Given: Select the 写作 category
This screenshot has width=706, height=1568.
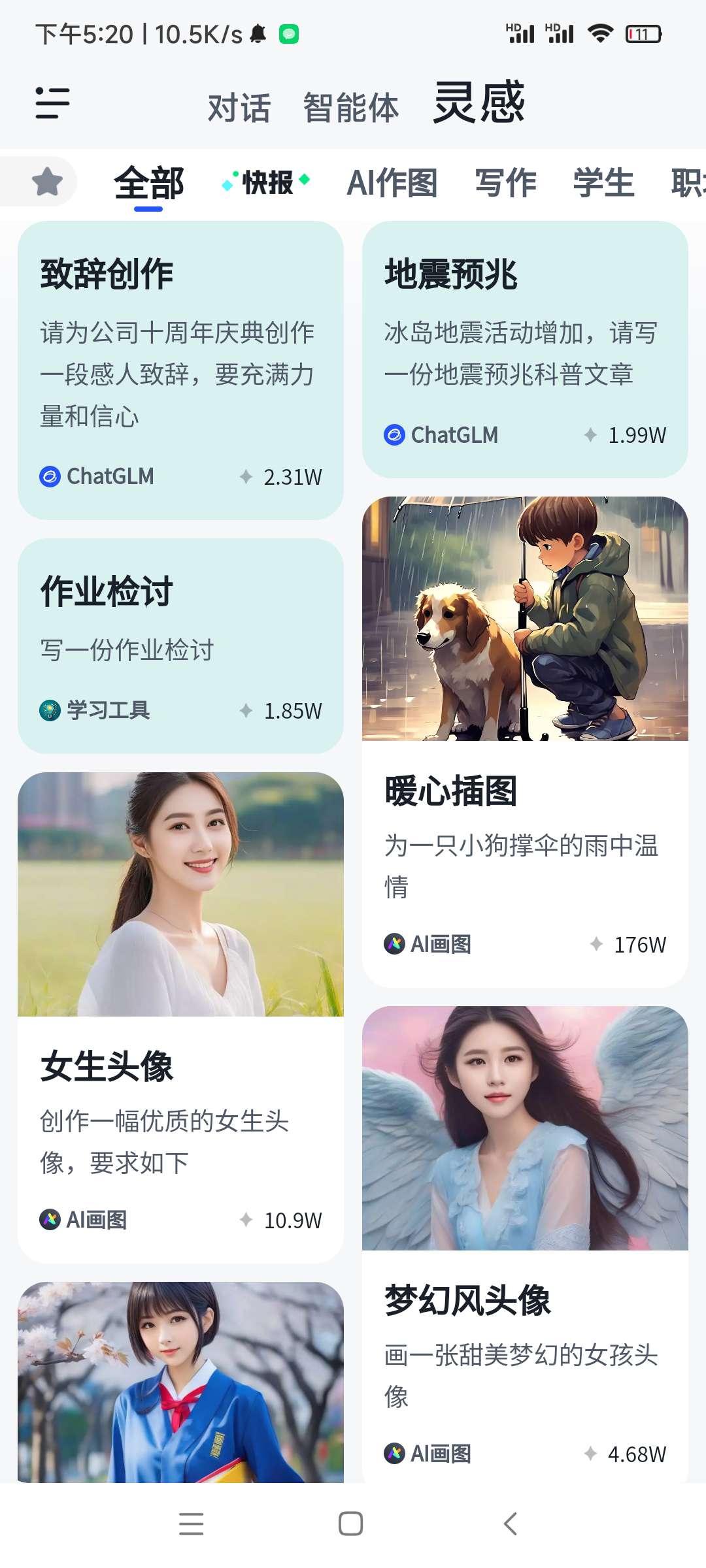Looking at the screenshot, I should tap(505, 183).
